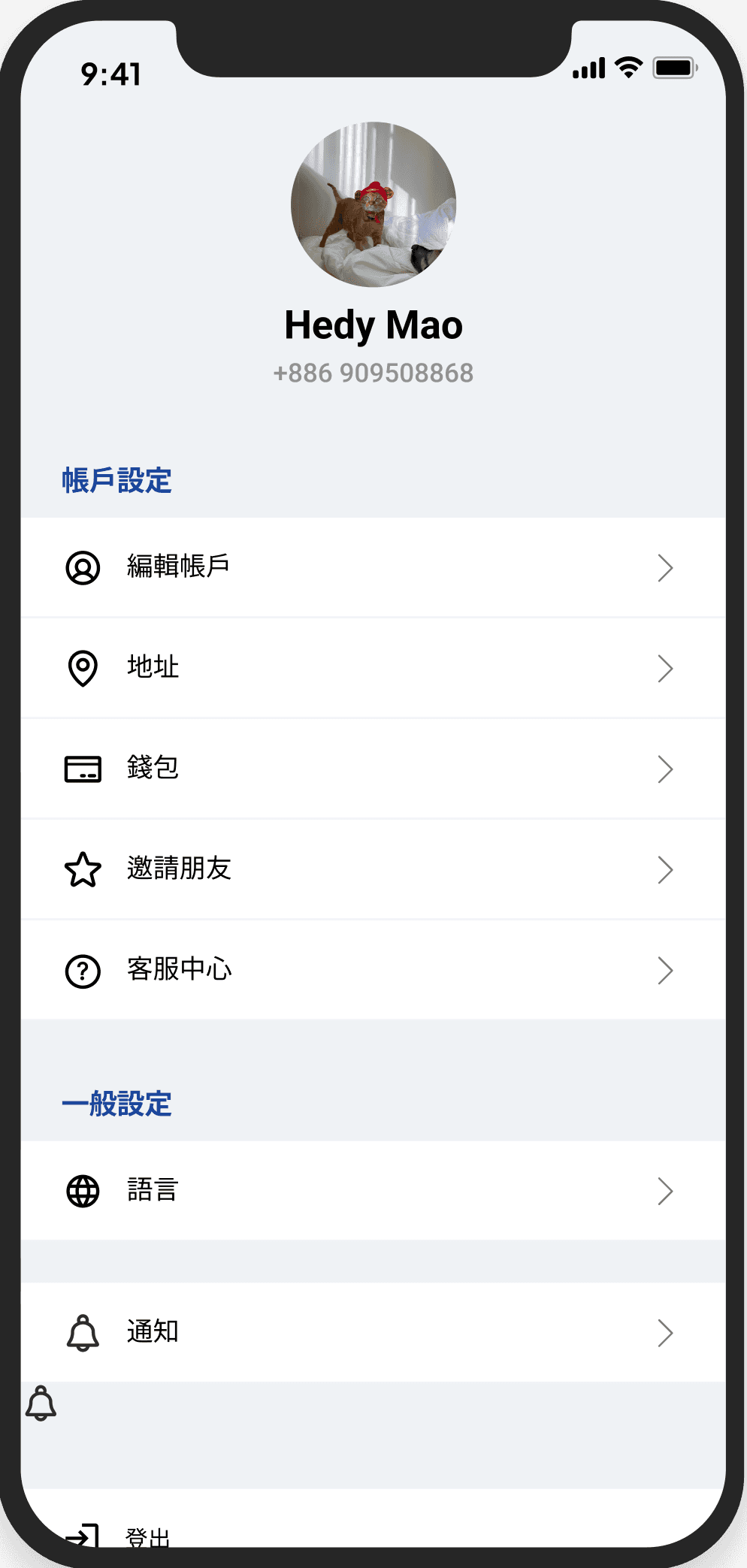Open 錢包 wallet settings
The height and width of the screenshot is (1568, 747).
pyautogui.click(x=373, y=769)
